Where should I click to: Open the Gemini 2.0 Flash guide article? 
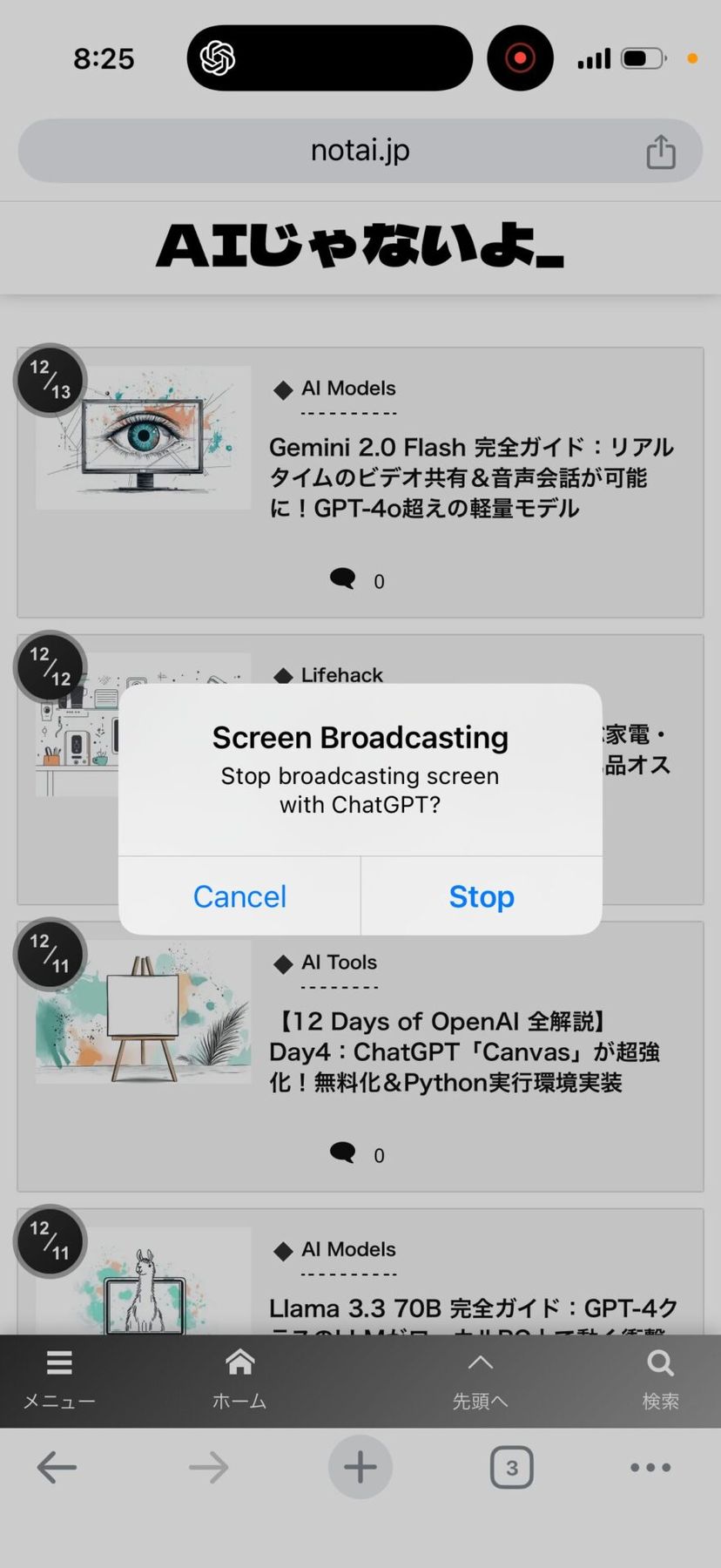pos(470,477)
